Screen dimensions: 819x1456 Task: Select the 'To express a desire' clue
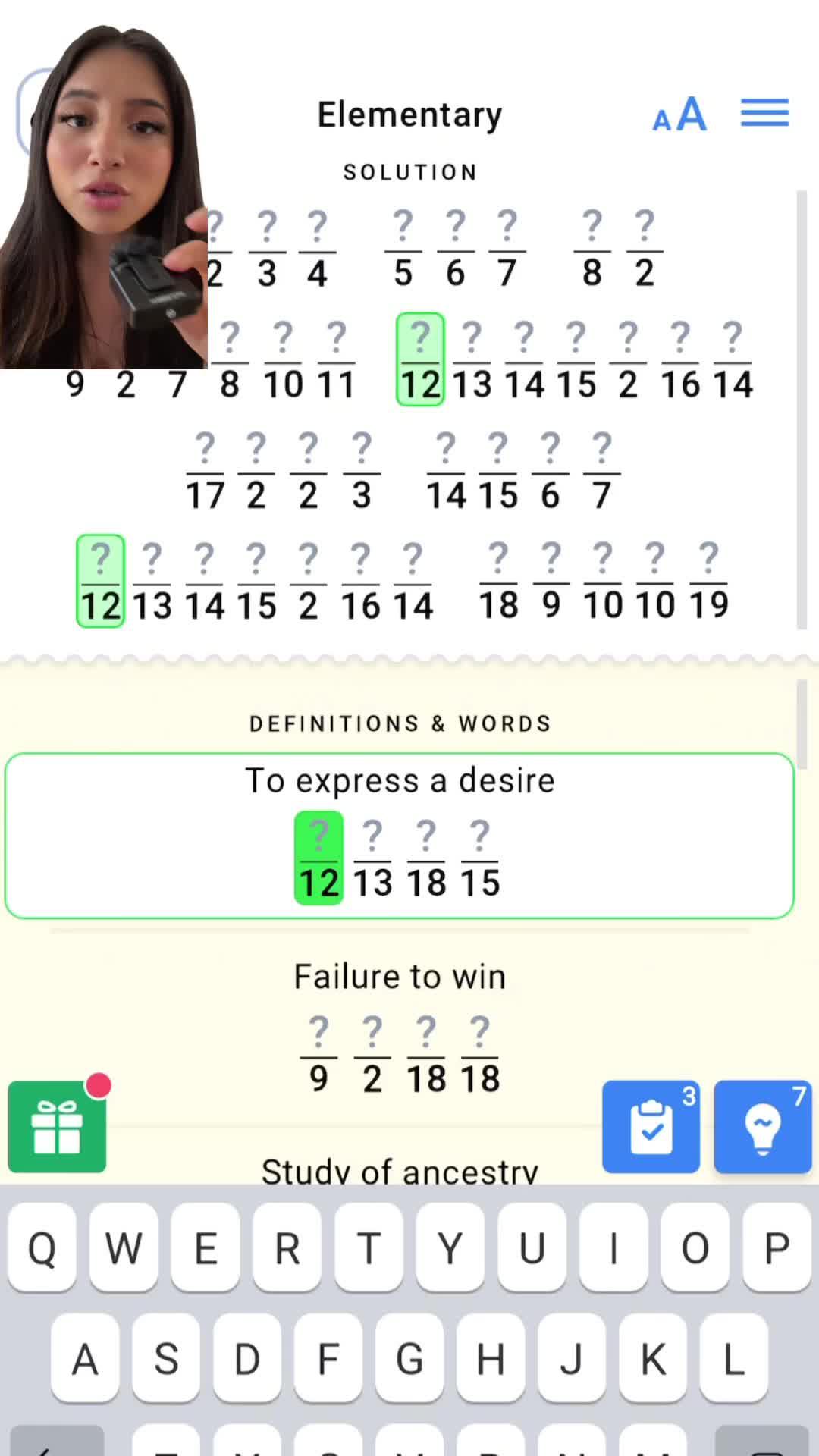[x=400, y=781]
